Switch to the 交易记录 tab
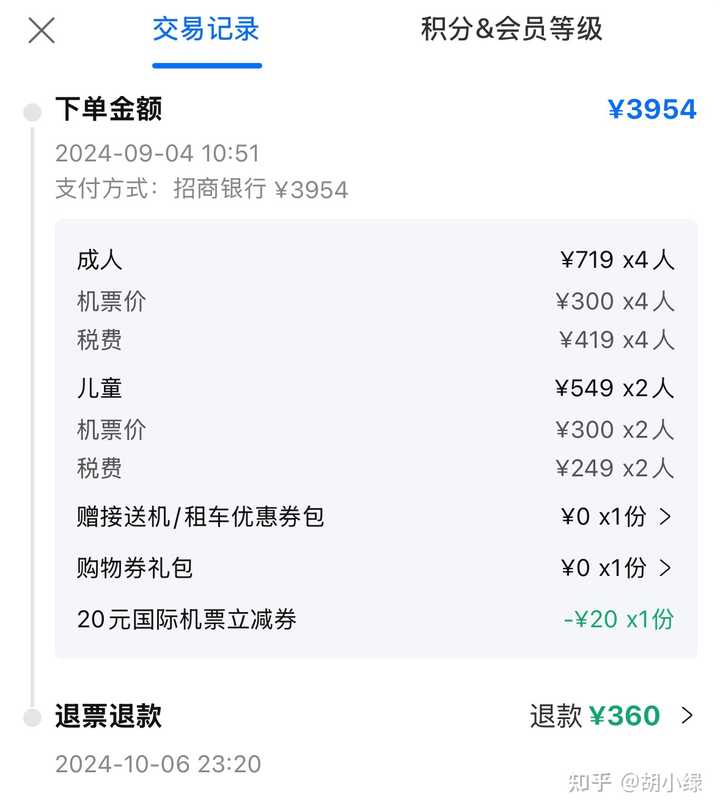720x812 pixels. (x=206, y=29)
